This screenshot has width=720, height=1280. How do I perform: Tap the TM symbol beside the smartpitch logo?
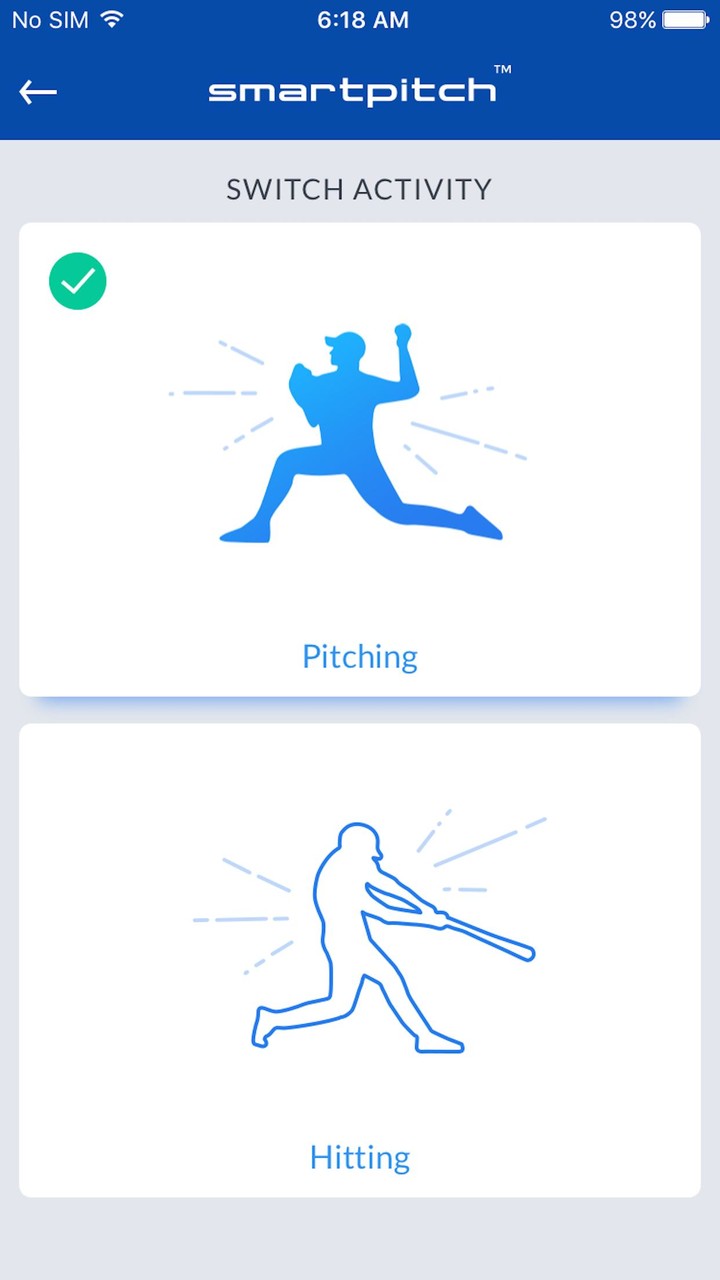(x=503, y=70)
